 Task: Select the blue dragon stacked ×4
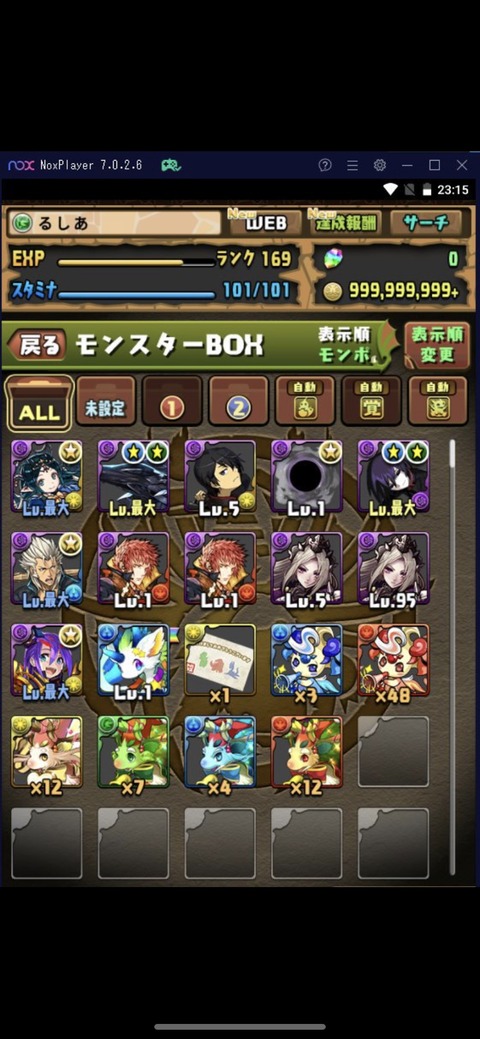point(220,752)
